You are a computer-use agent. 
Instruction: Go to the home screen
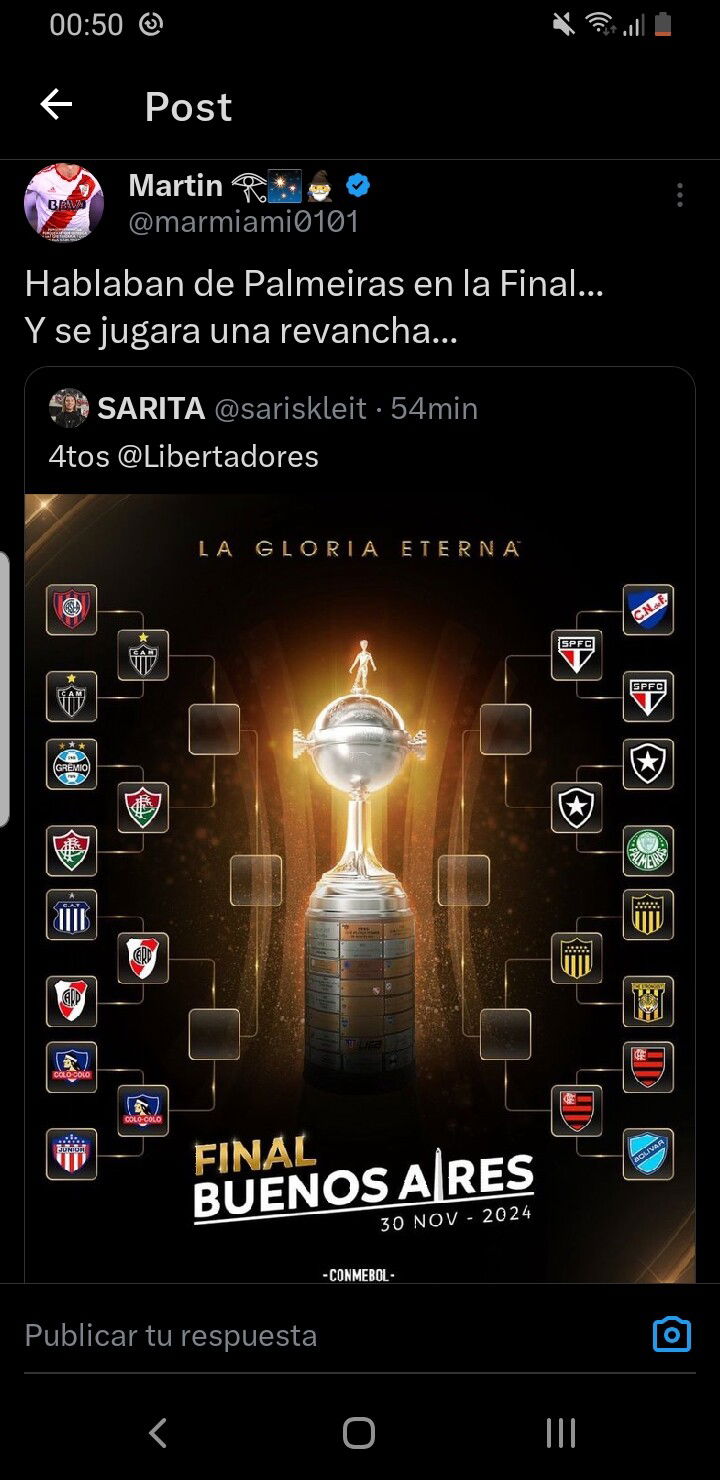pyautogui.click(x=359, y=1433)
